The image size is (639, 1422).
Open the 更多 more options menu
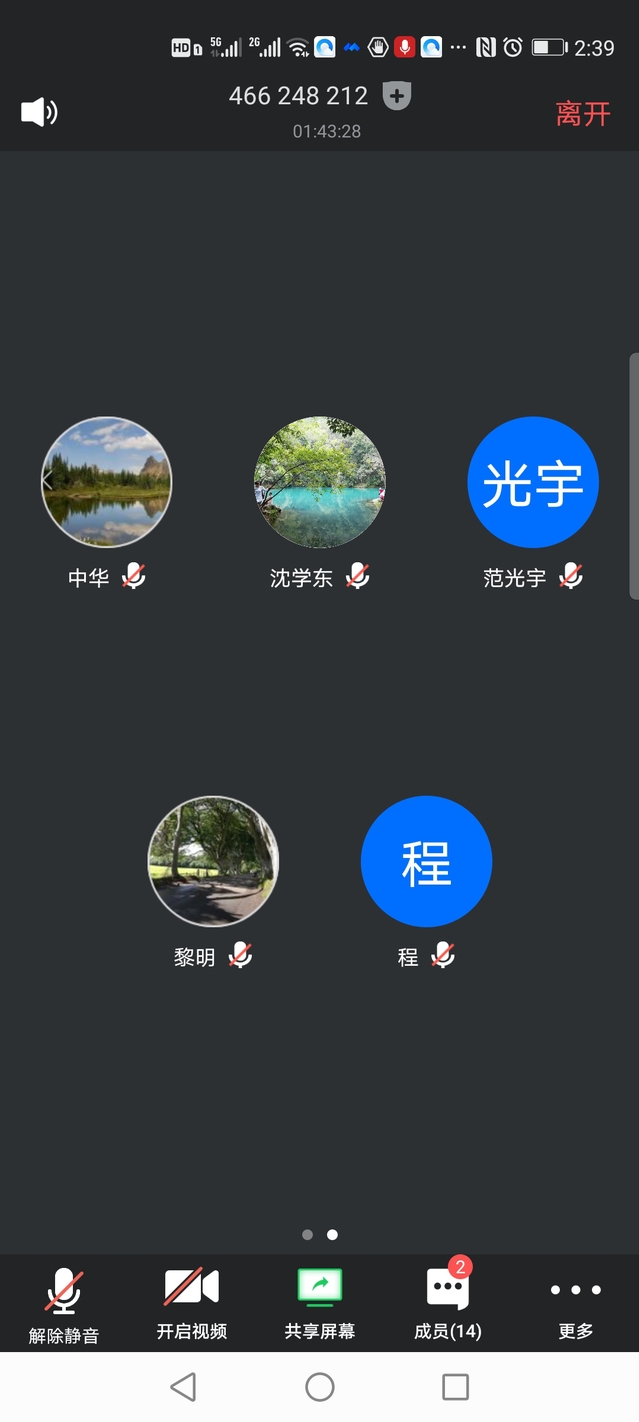coord(576,1303)
